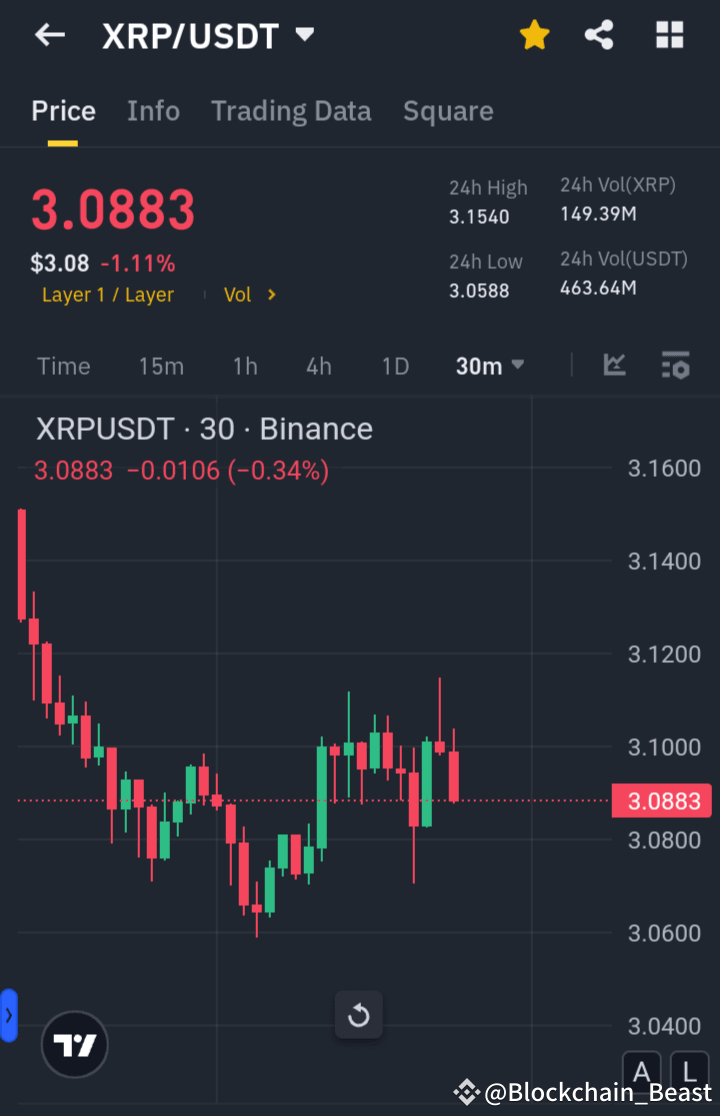This screenshot has width=720, height=1116.
Task: Open chart indicator settings icon
Action: pyautogui.click(x=675, y=366)
